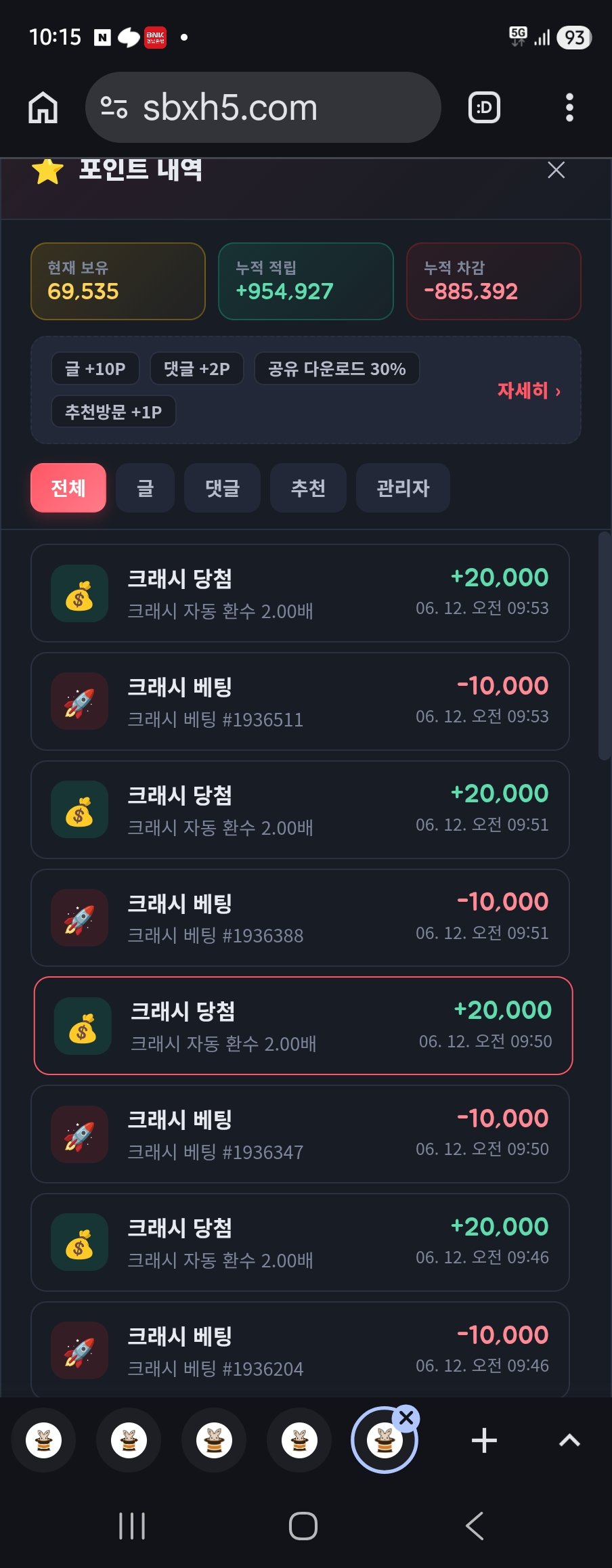
Task: Open the browser tab switcher
Action: pos(484,108)
